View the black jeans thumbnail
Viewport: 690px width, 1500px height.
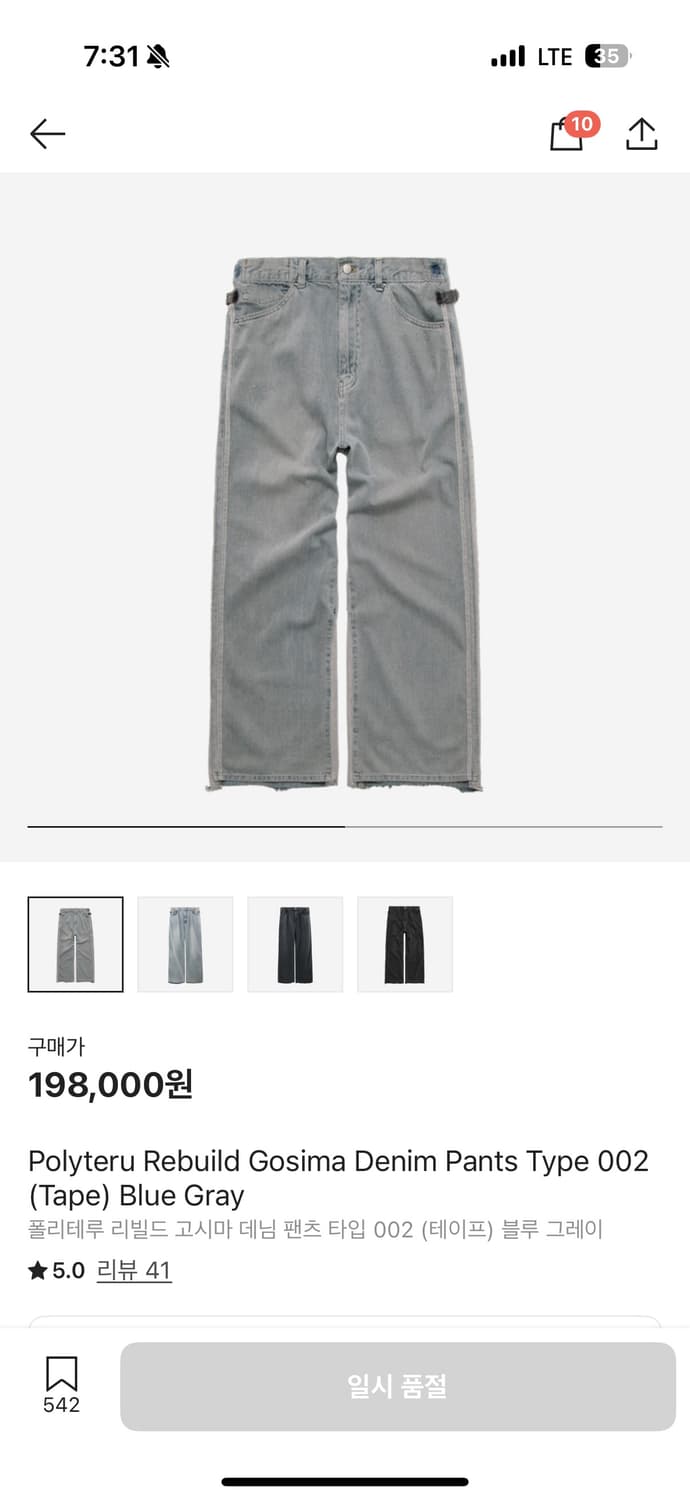[x=405, y=944]
